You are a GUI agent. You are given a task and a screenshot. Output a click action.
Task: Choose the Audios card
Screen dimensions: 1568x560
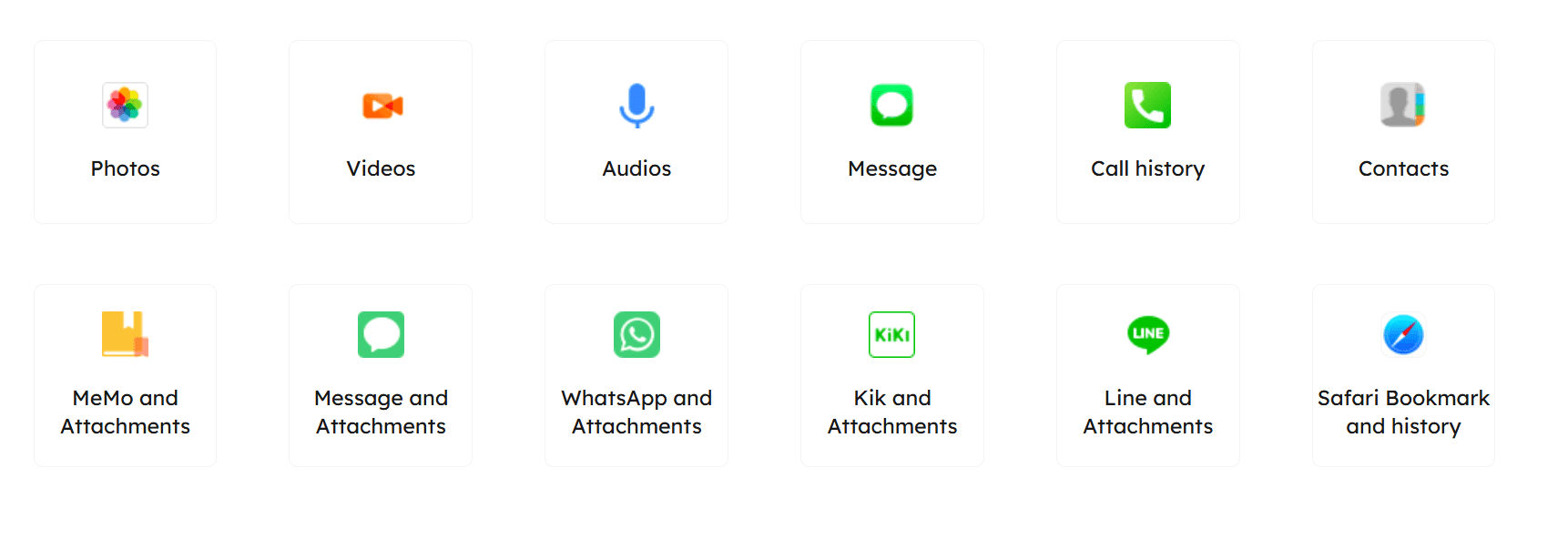click(636, 132)
